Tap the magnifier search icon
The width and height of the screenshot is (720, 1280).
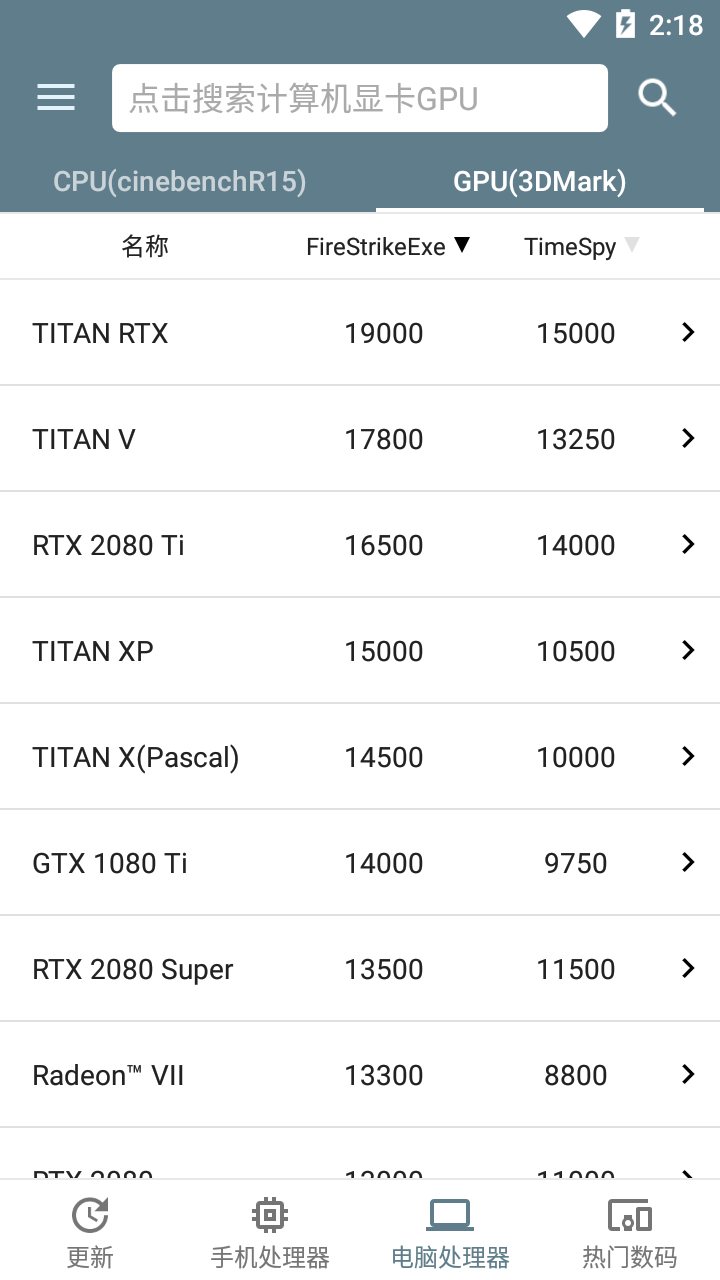click(x=657, y=97)
